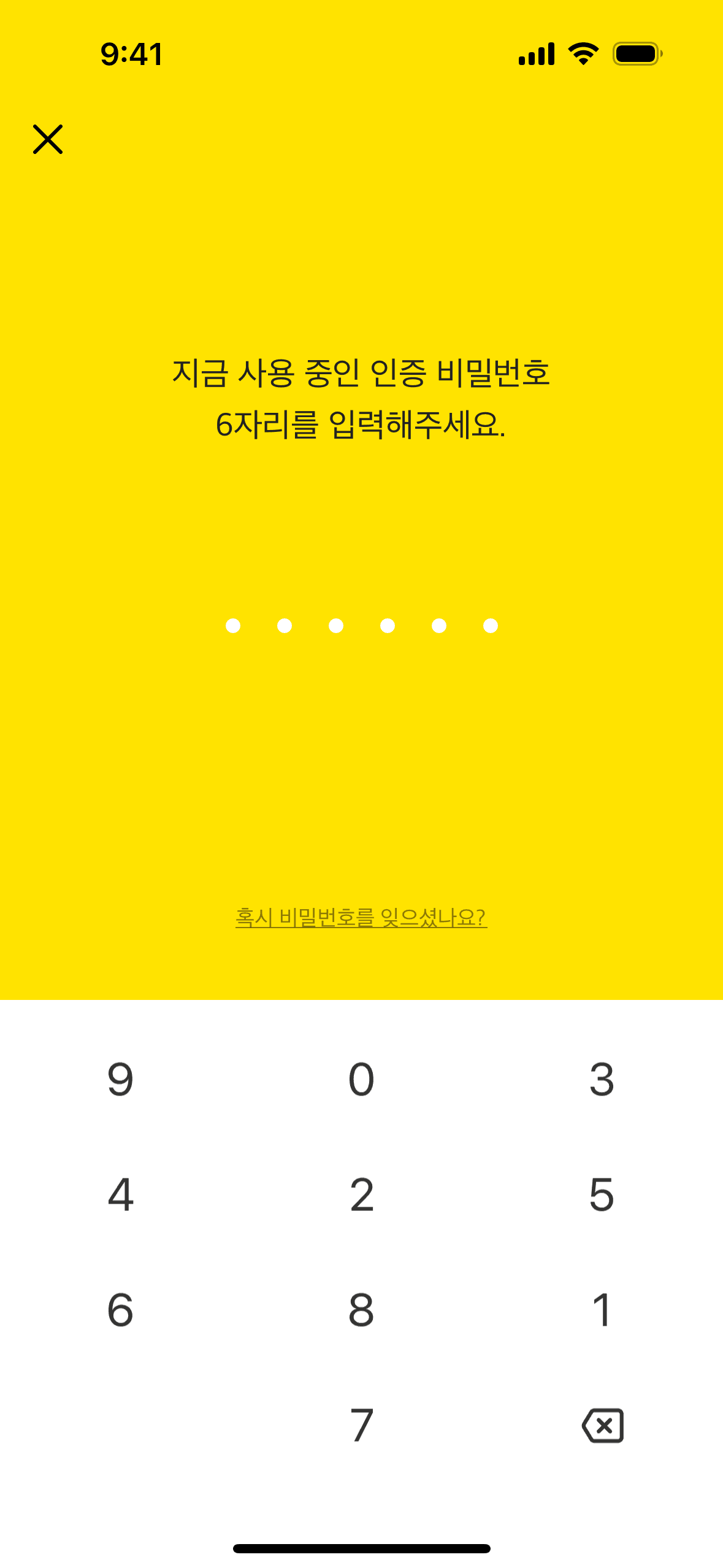Enter digit 4 on keypad
Screen dimensions: 723x1568
coord(120,1194)
